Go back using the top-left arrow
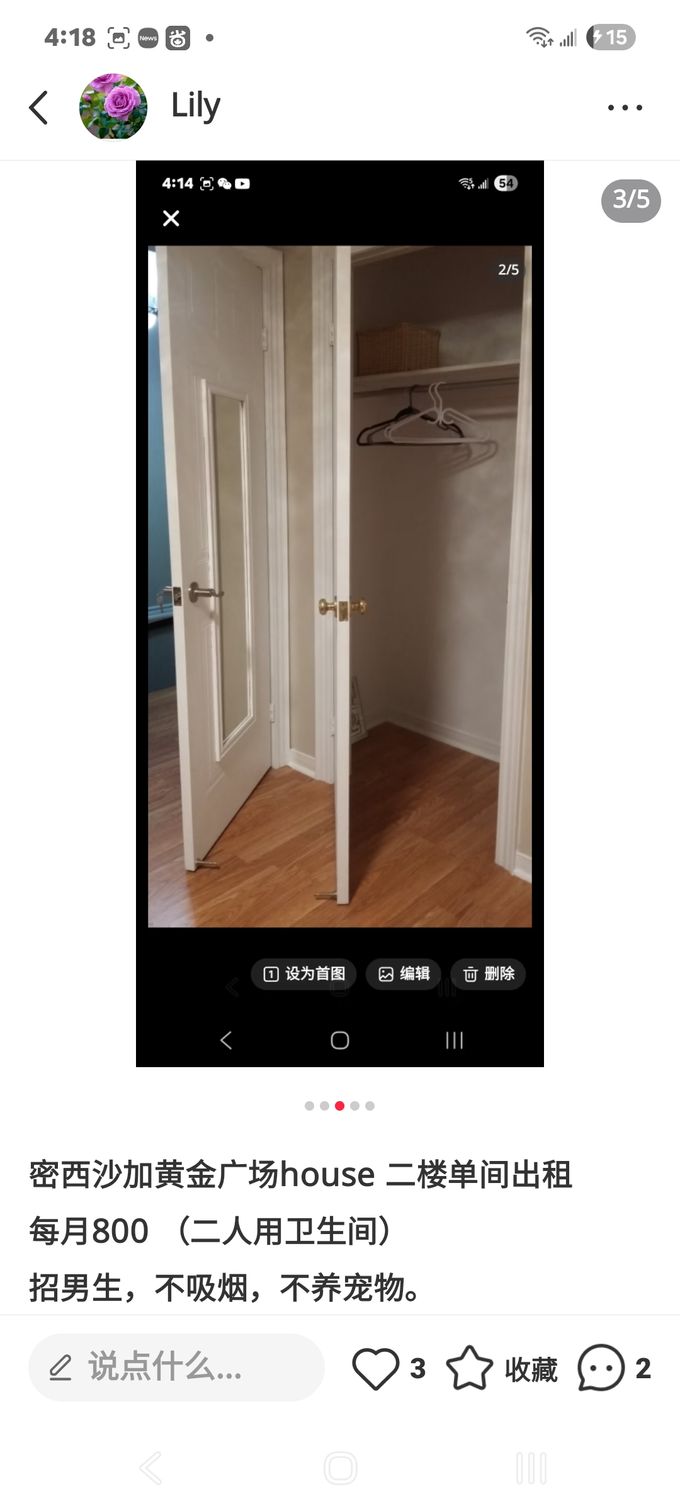The width and height of the screenshot is (680, 1511). (x=39, y=107)
